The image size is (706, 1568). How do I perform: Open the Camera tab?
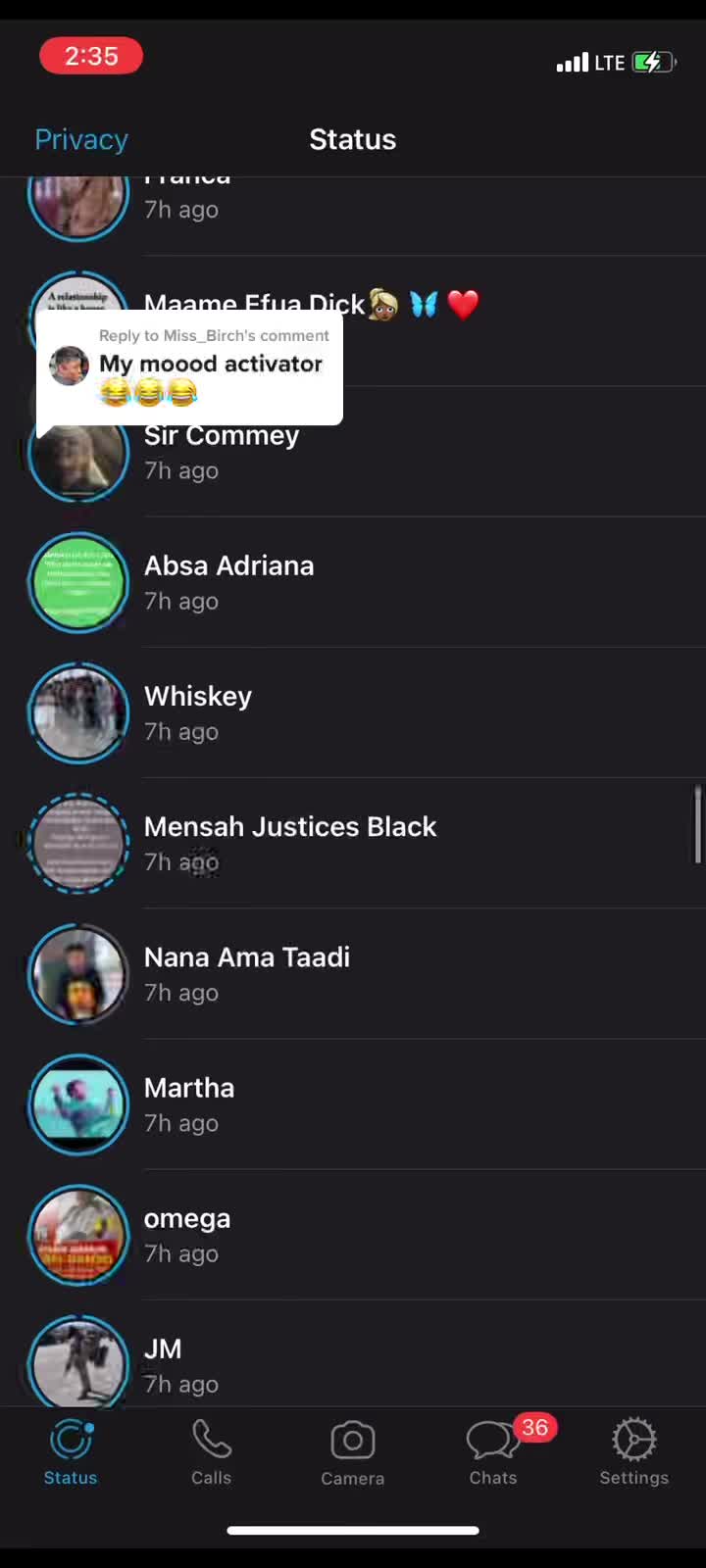click(x=352, y=1452)
